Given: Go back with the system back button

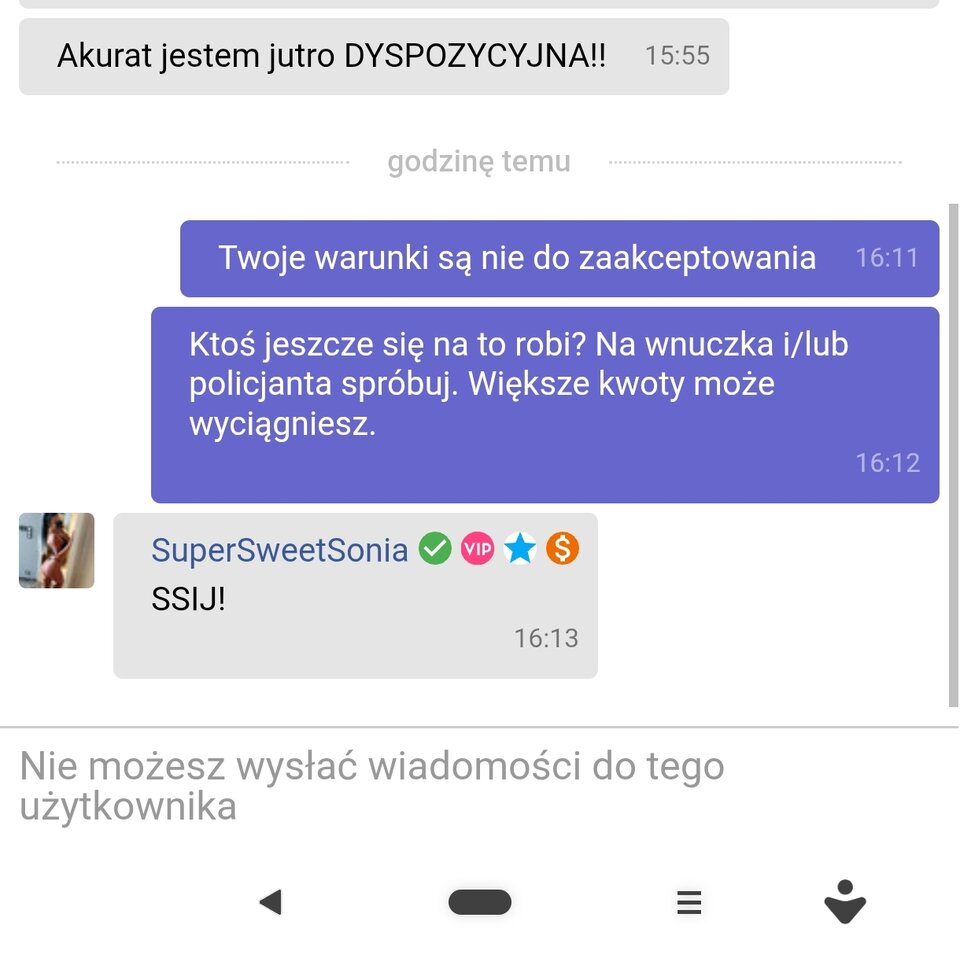Looking at the screenshot, I should [x=270, y=902].
